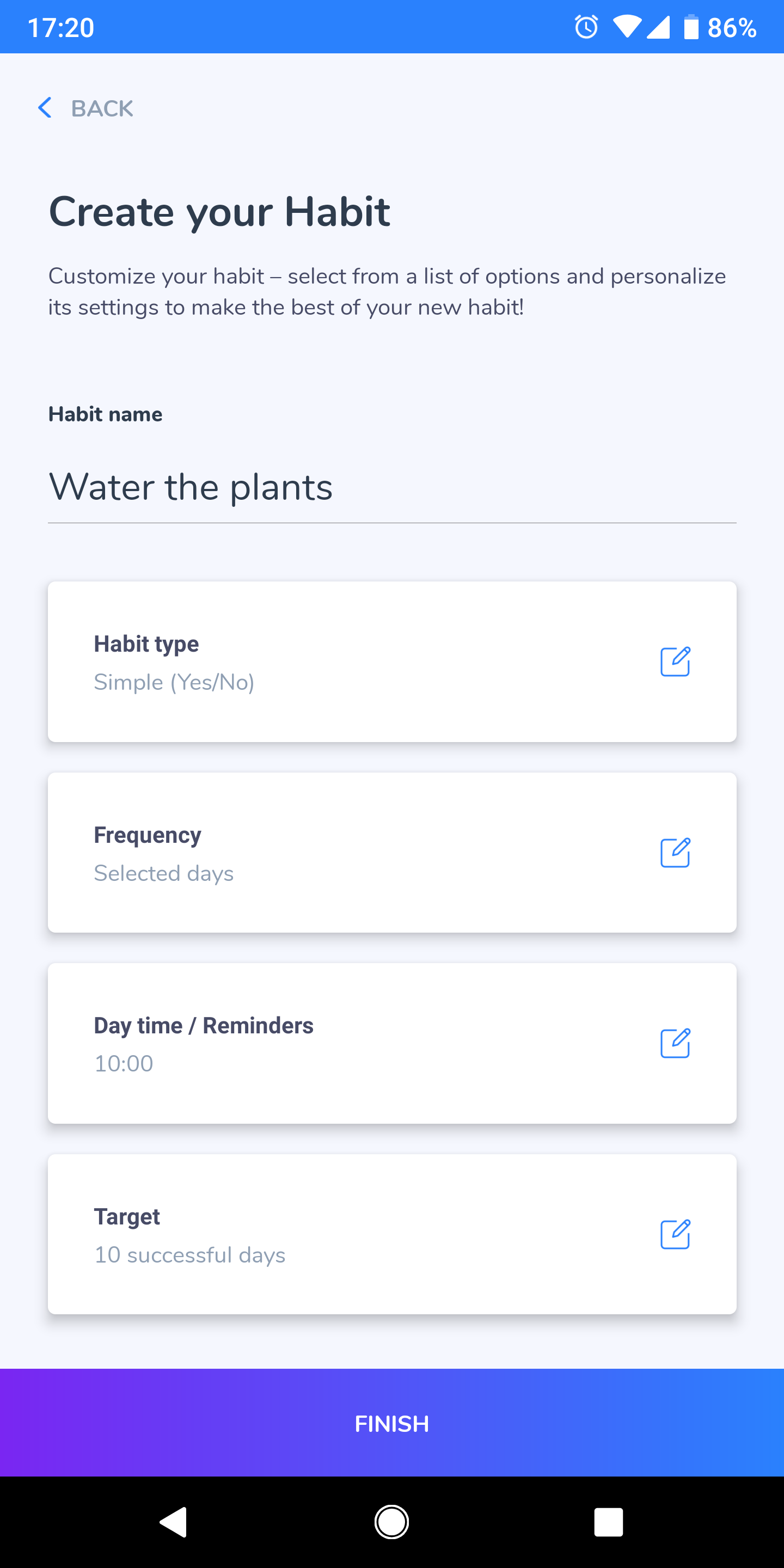Edit the Day time / Reminders setting

click(x=676, y=1044)
